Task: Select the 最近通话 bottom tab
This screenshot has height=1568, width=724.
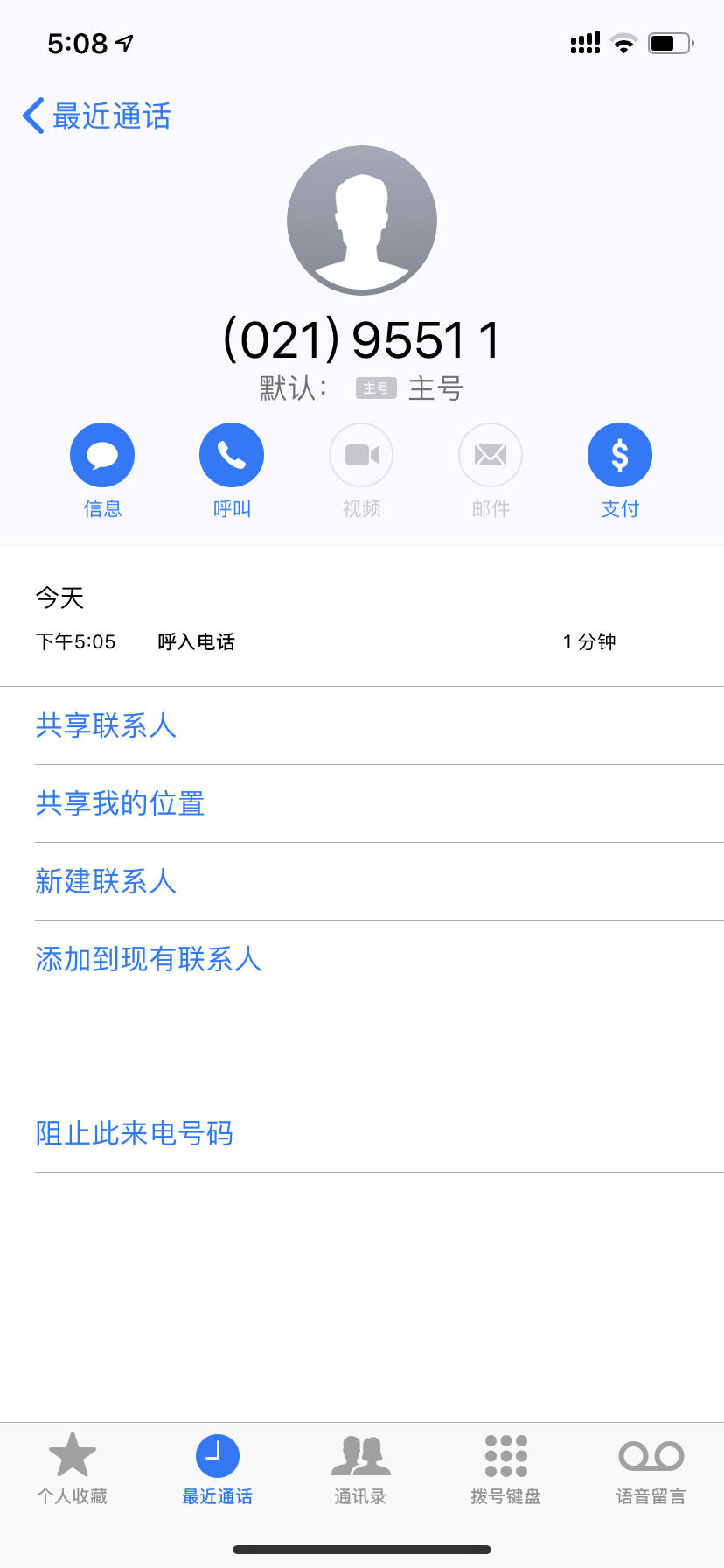Action: click(218, 1469)
